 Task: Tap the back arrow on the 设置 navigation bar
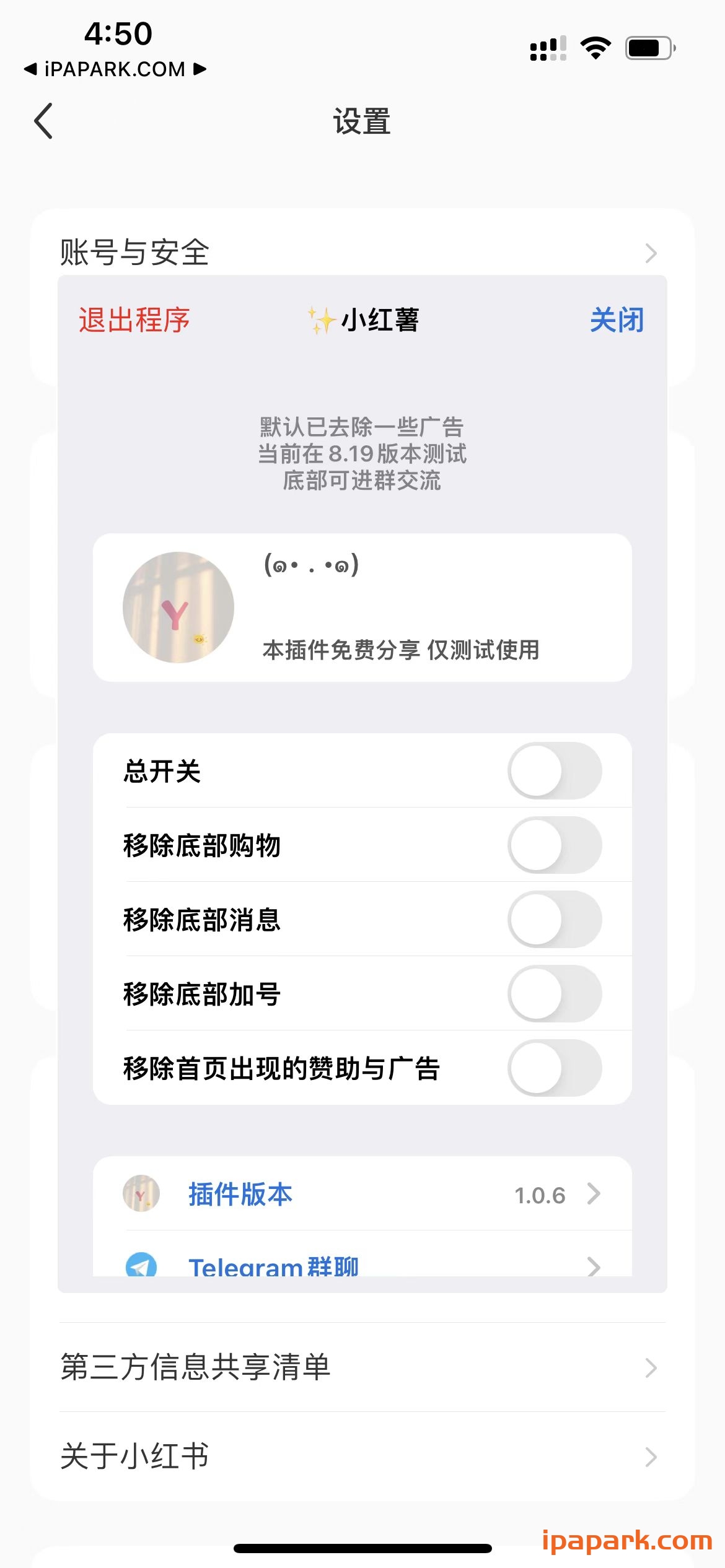pos(43,121)
